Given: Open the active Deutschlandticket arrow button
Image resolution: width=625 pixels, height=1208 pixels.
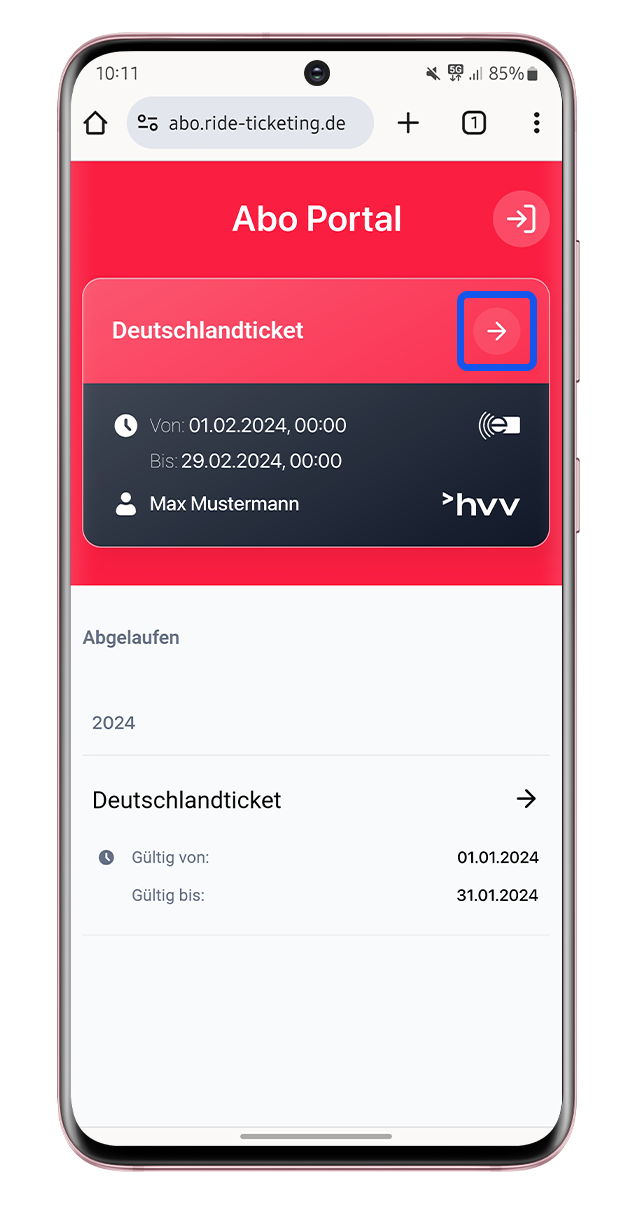Looking at the screenshot, I should [x=497, y=331].
